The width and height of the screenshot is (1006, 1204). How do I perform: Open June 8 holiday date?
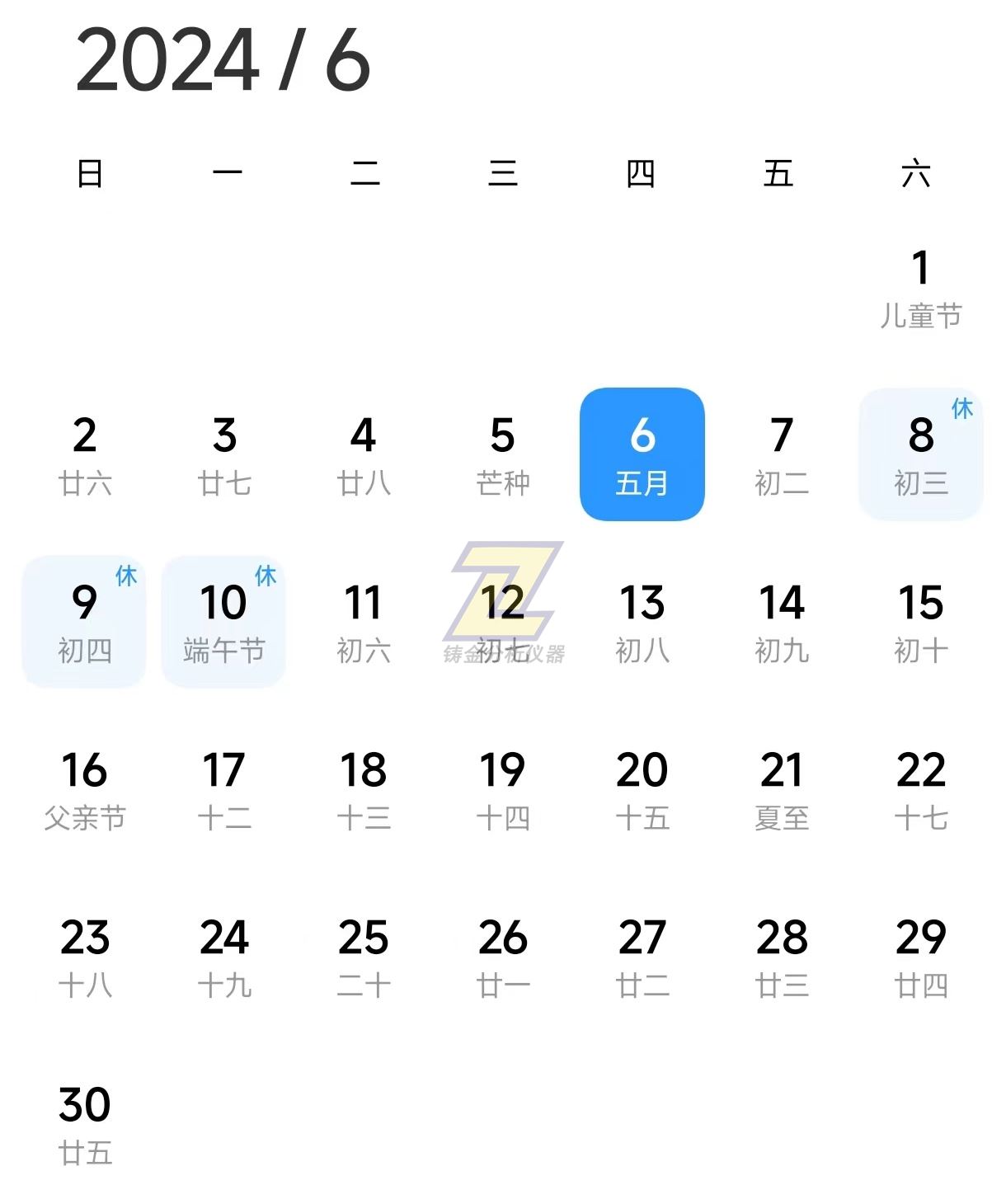(920, 454)
